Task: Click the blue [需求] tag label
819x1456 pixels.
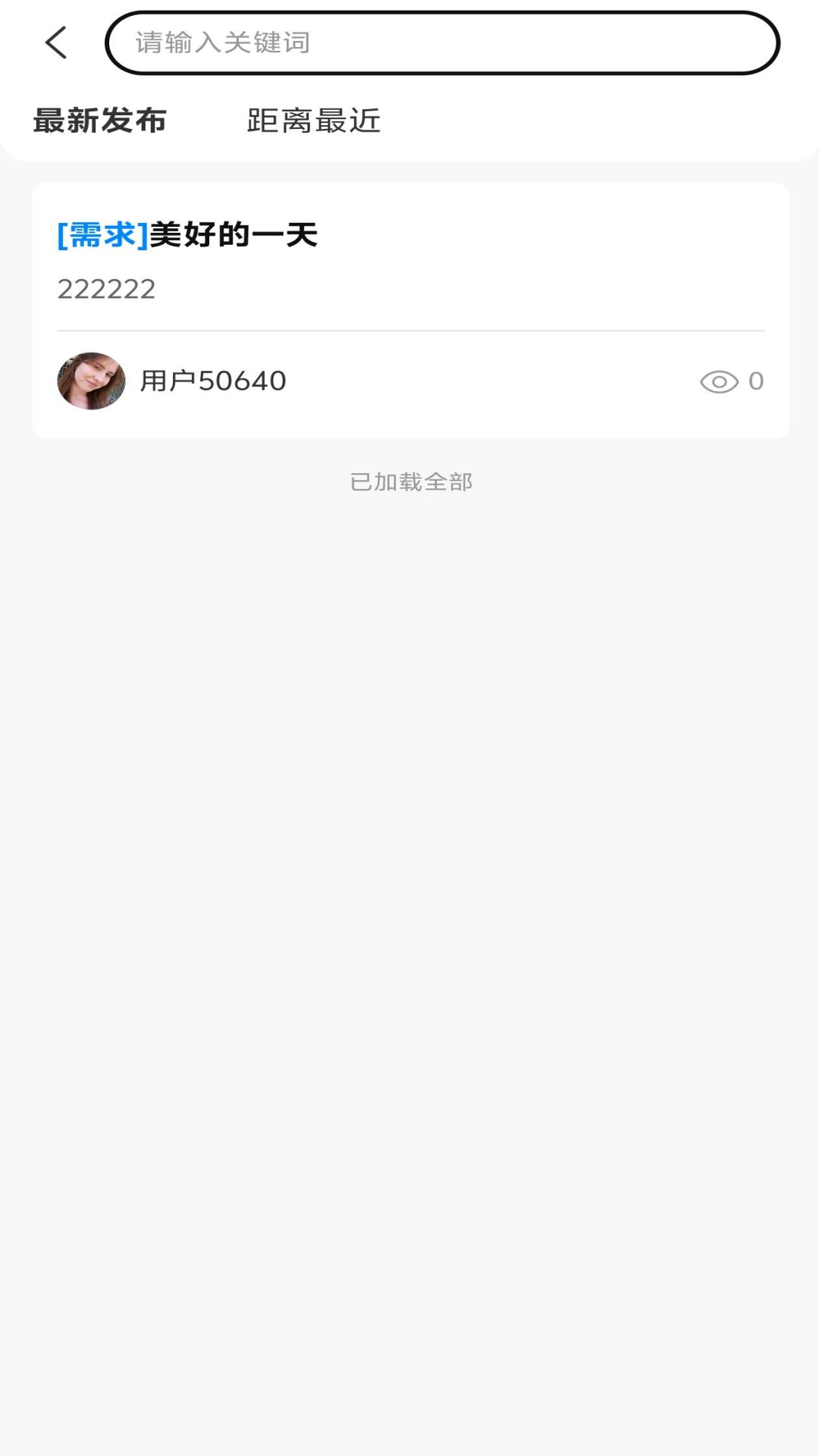Action: tap(101, 235)
